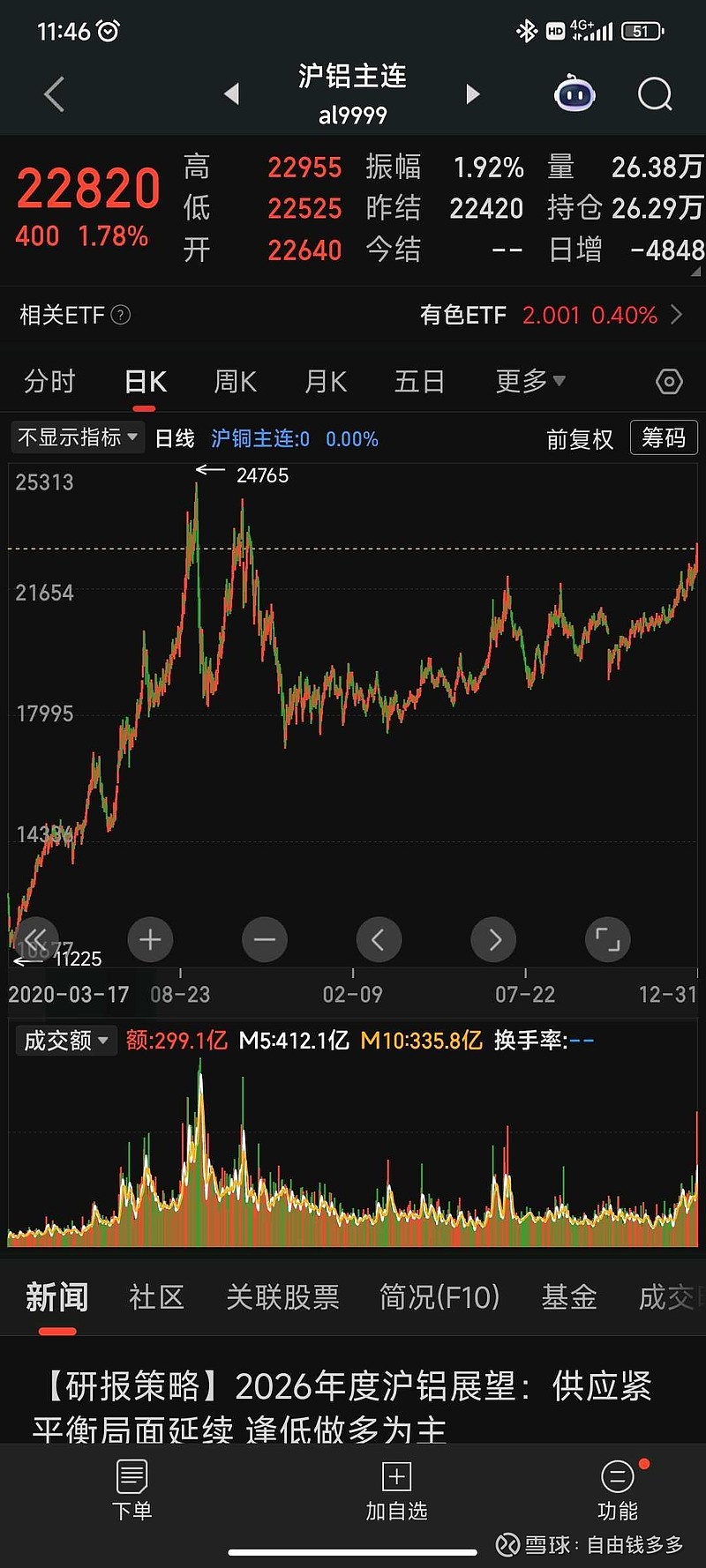The image size is (706, 1568).
Task: Pan the chart left using the back chevron
Action: pos(379,939)
